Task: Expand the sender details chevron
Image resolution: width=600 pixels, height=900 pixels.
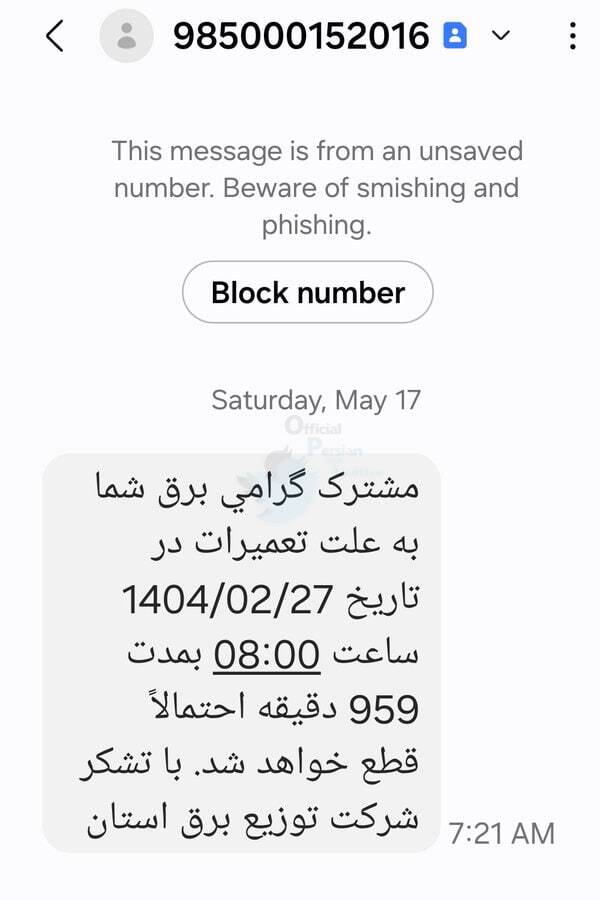Action: (501, 37)
